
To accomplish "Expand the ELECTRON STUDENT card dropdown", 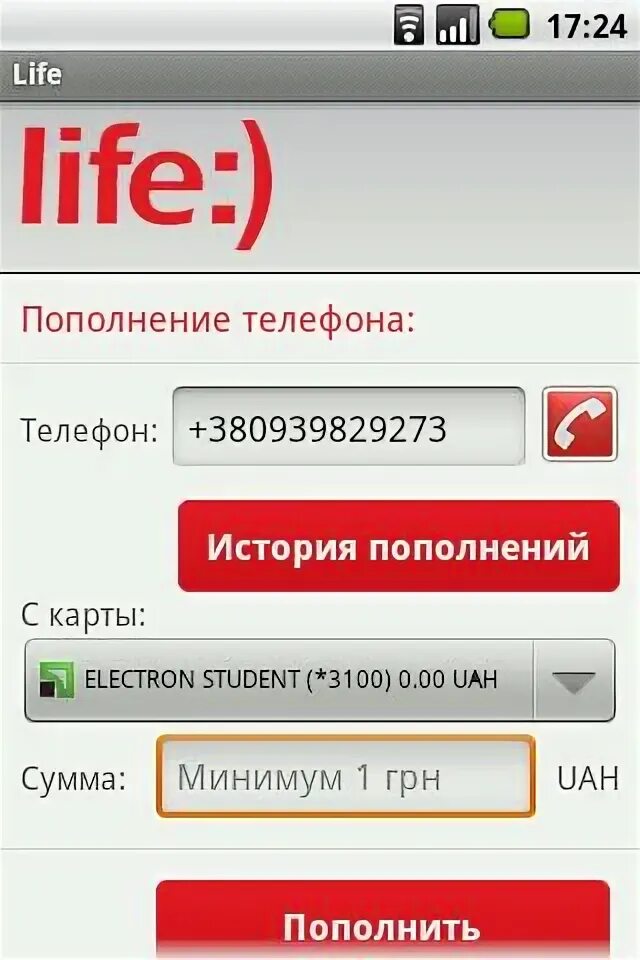I will click(x=574, y=681).
